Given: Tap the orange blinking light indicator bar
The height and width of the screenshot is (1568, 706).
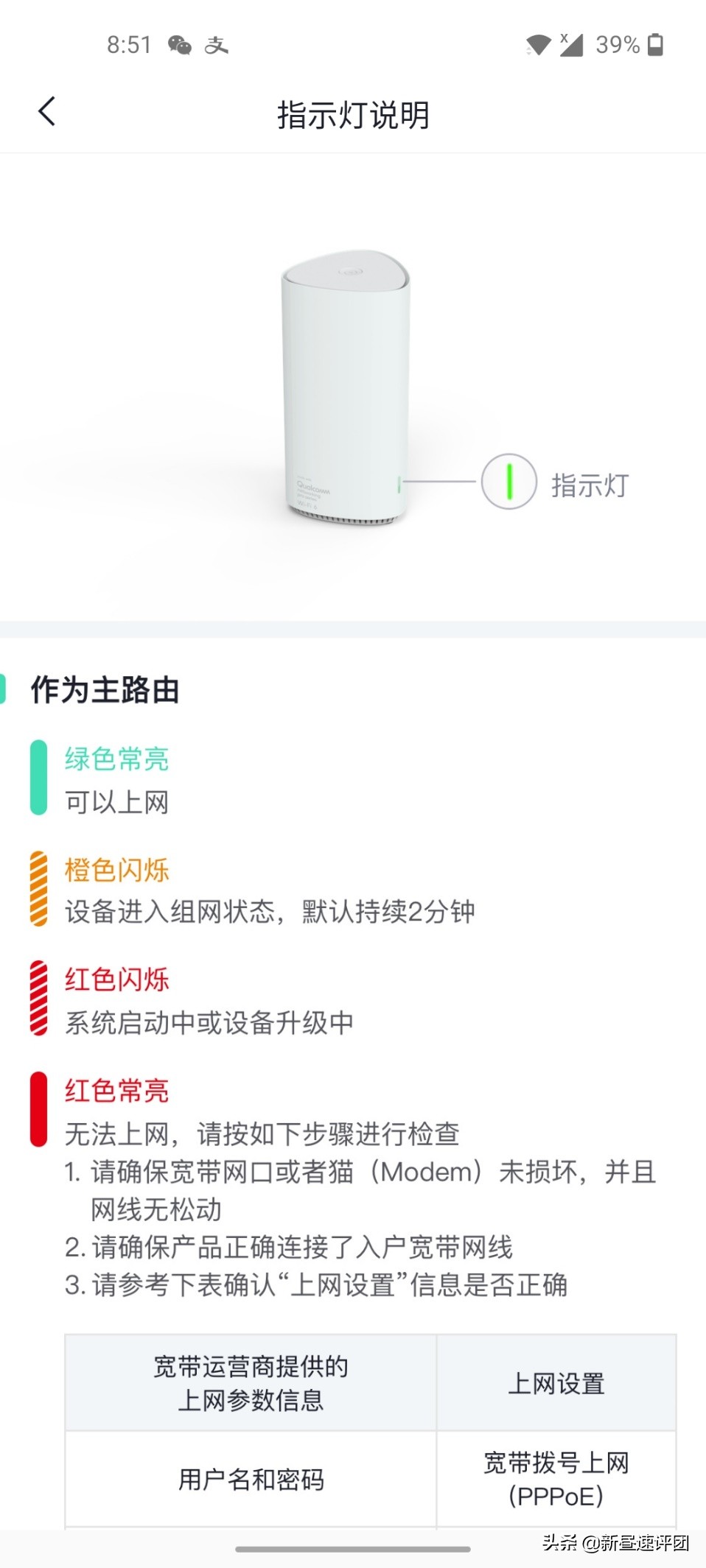Looking at the screenshot, I should pos(36,890).
